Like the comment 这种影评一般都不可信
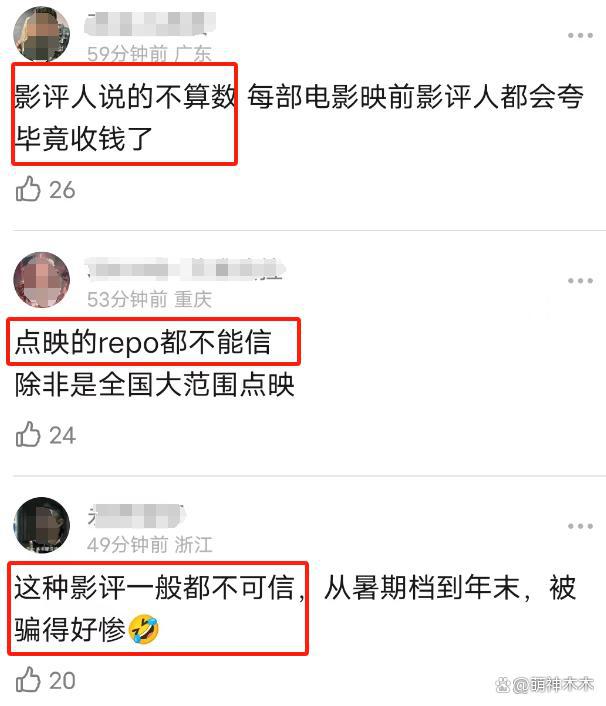This screenshot has height=706, width=606. 28,680
